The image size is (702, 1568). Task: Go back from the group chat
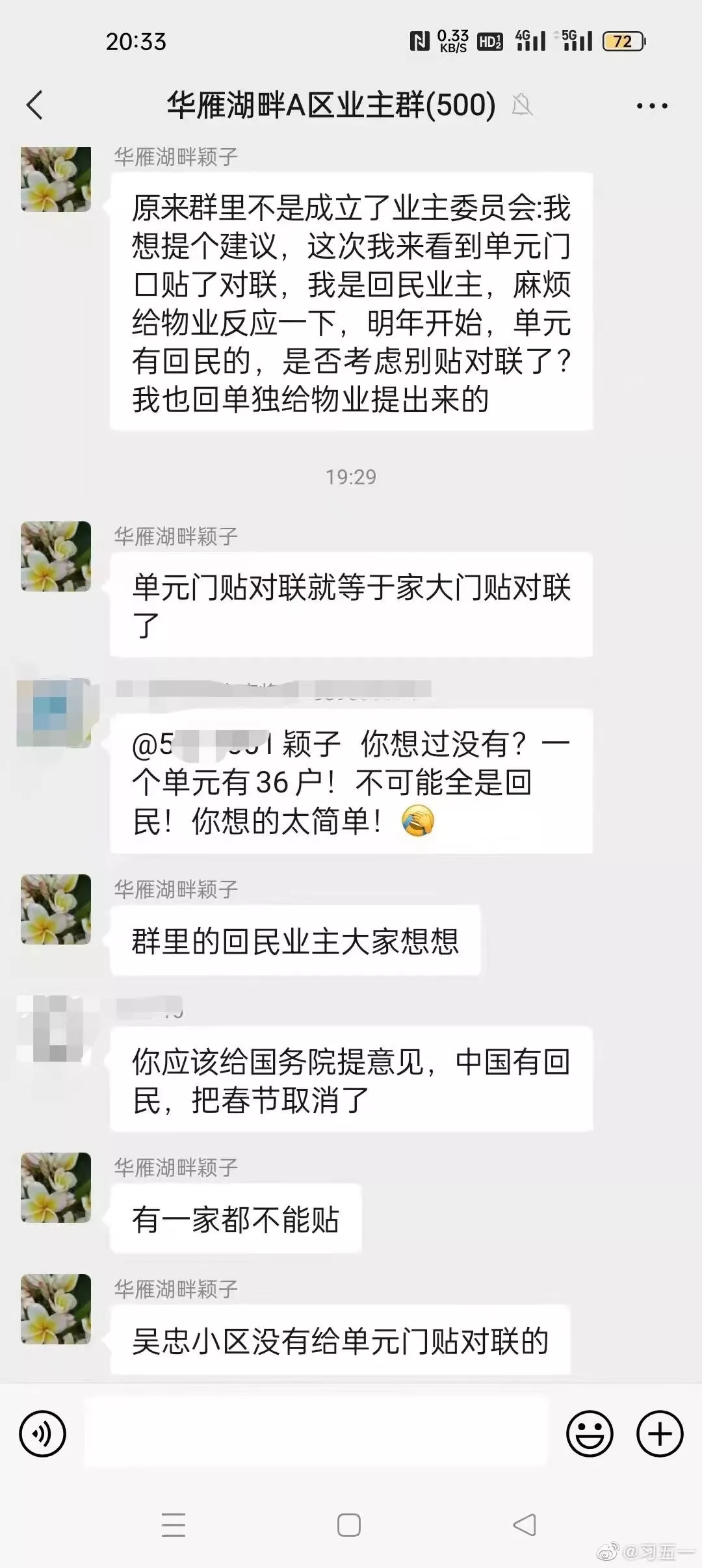34,105
